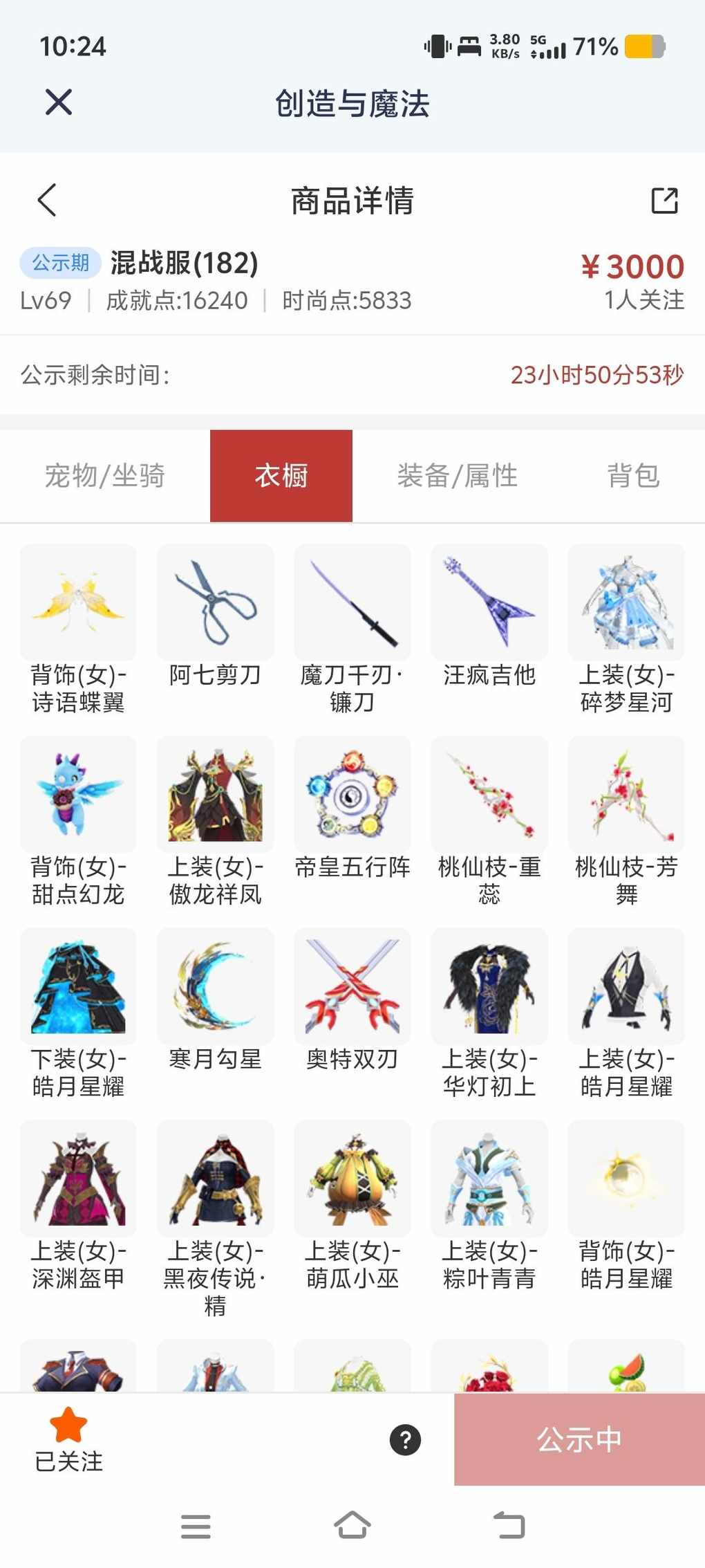
Task: Switch to the 背包 tab
Action: click(633, 476)
